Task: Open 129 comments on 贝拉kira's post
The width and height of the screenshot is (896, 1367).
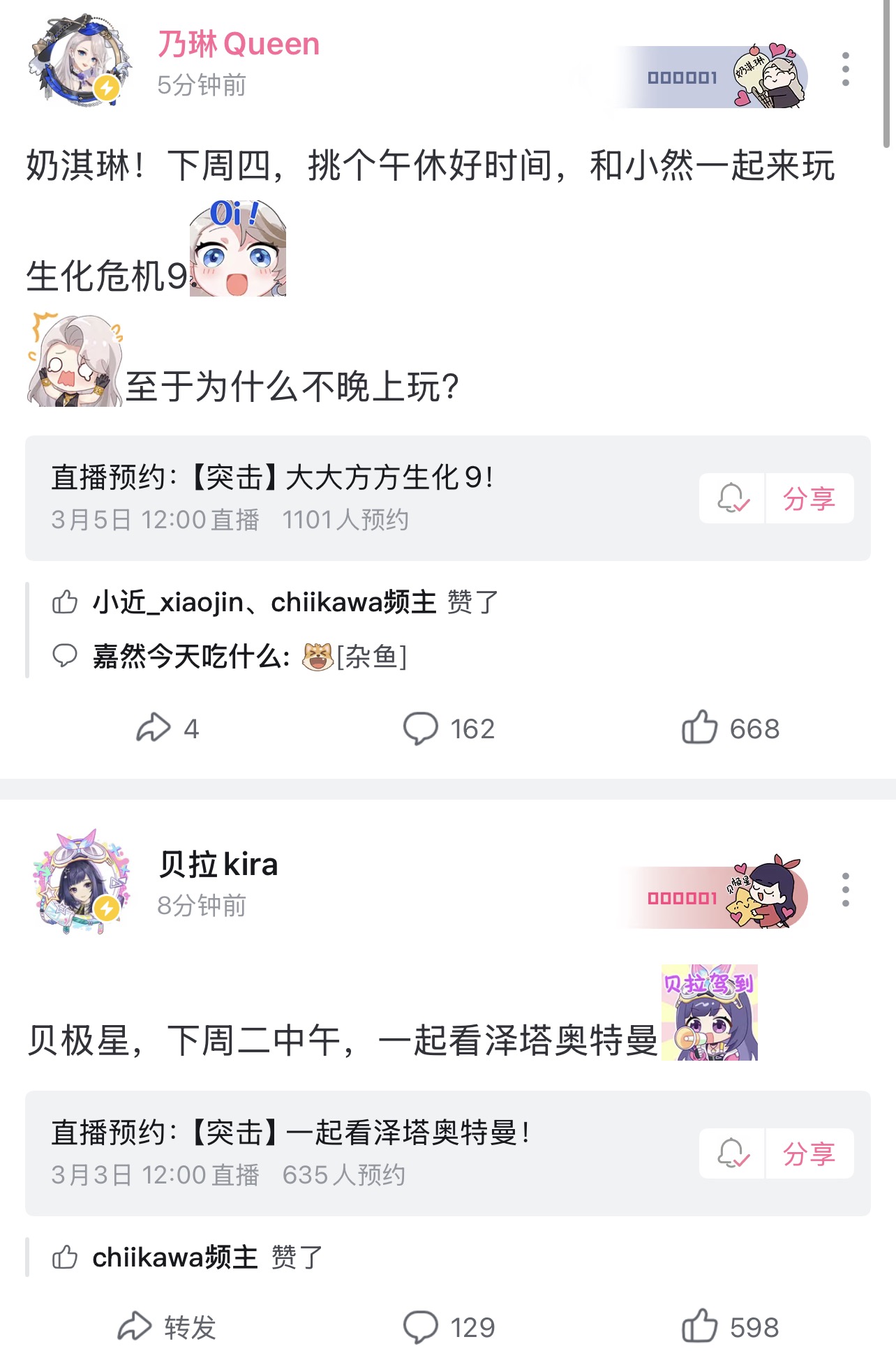Action: coord(449,1327)
